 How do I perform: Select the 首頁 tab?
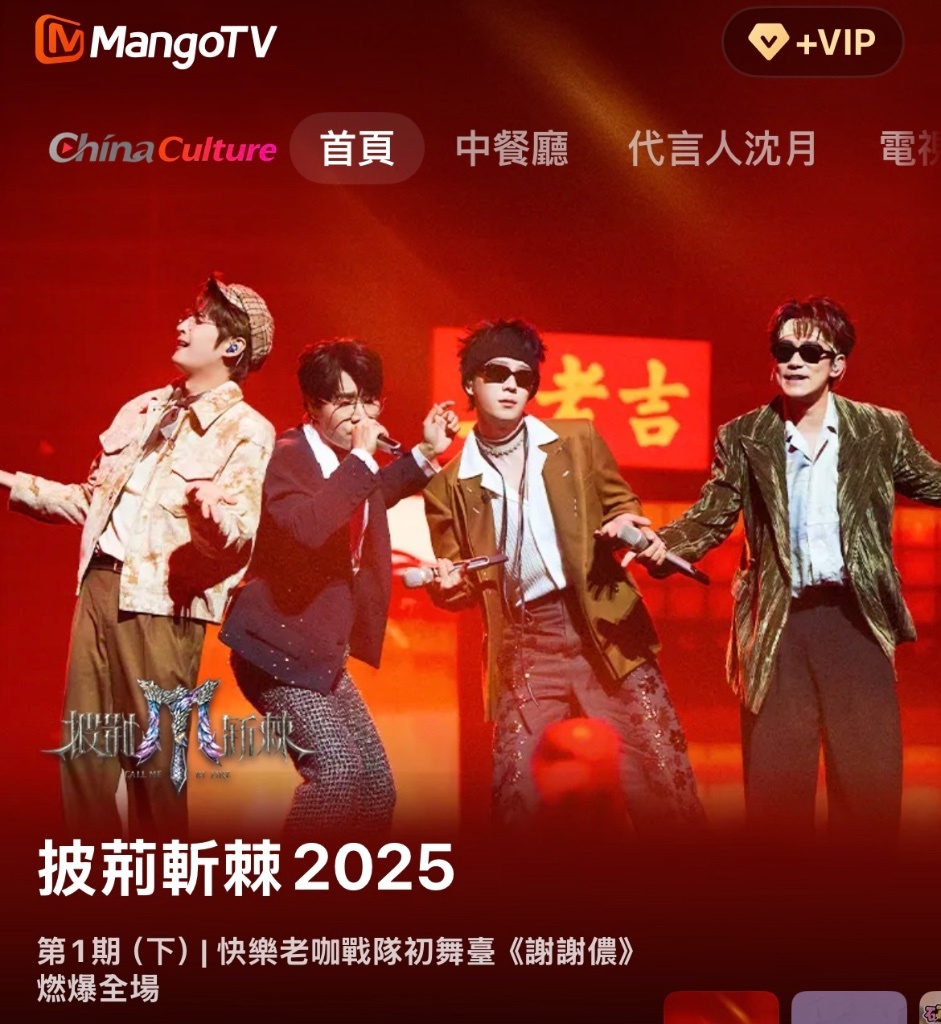click(357, 149)
